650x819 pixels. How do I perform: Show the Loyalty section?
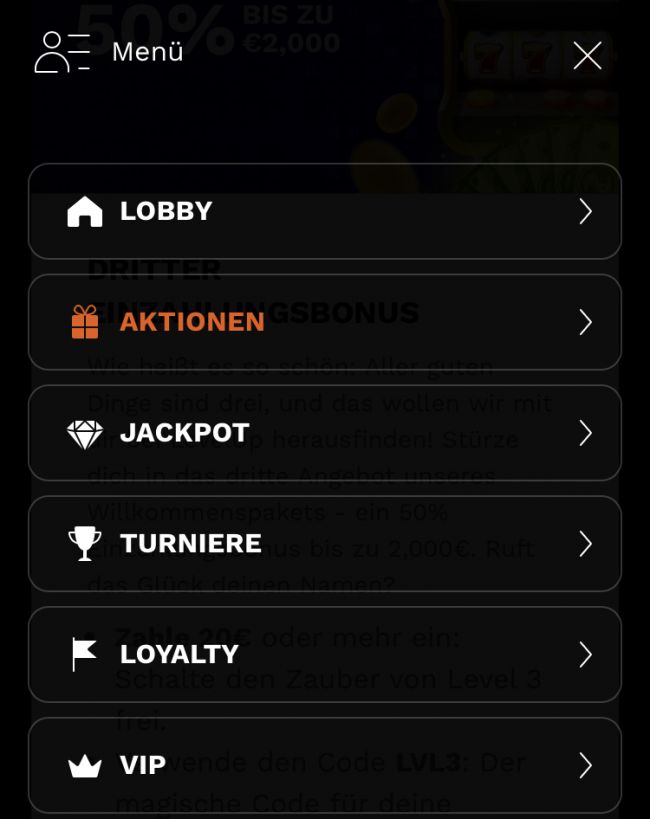(x=324, y=655)
